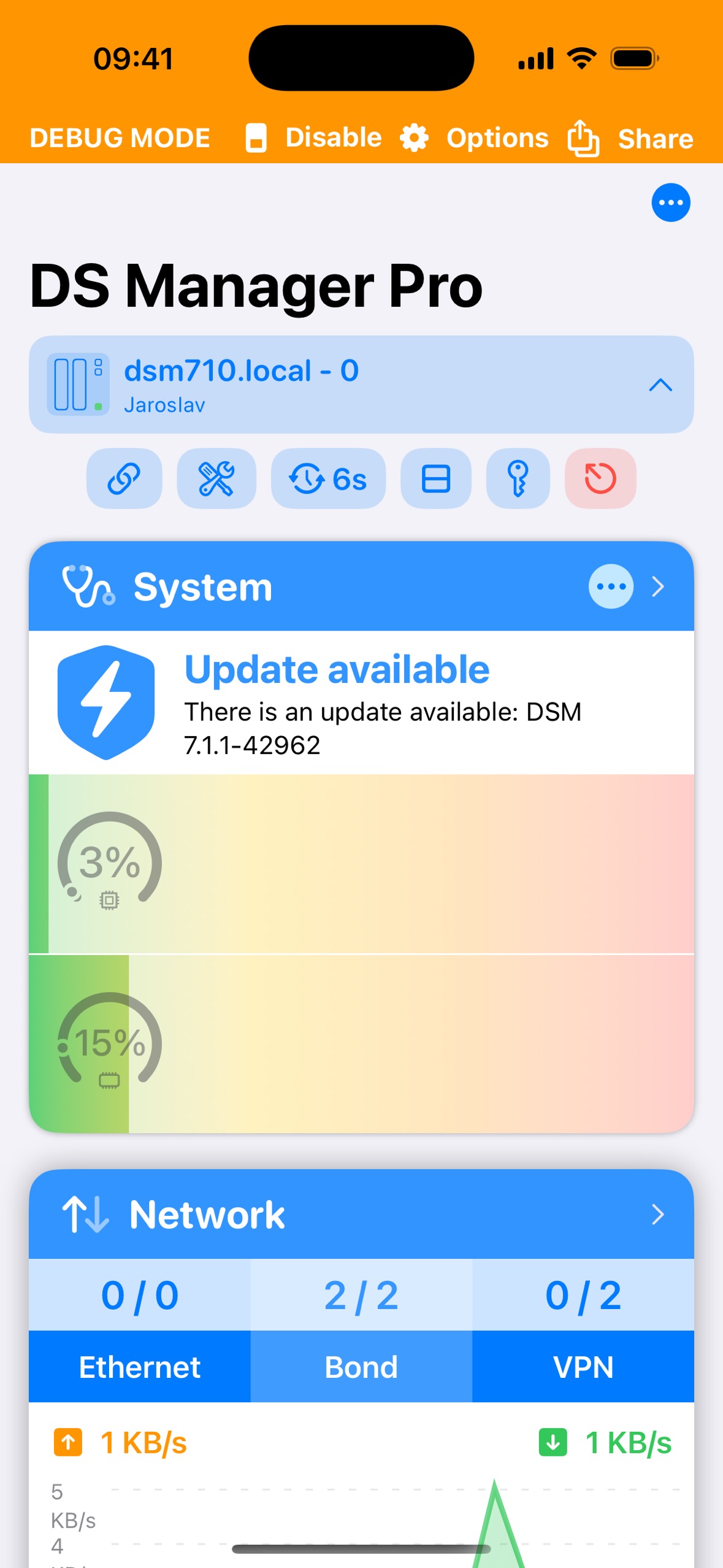This screenshot has height=1568, width=723.
Task: Tap the storage layout chip
Action: click(x=436, y=478)
